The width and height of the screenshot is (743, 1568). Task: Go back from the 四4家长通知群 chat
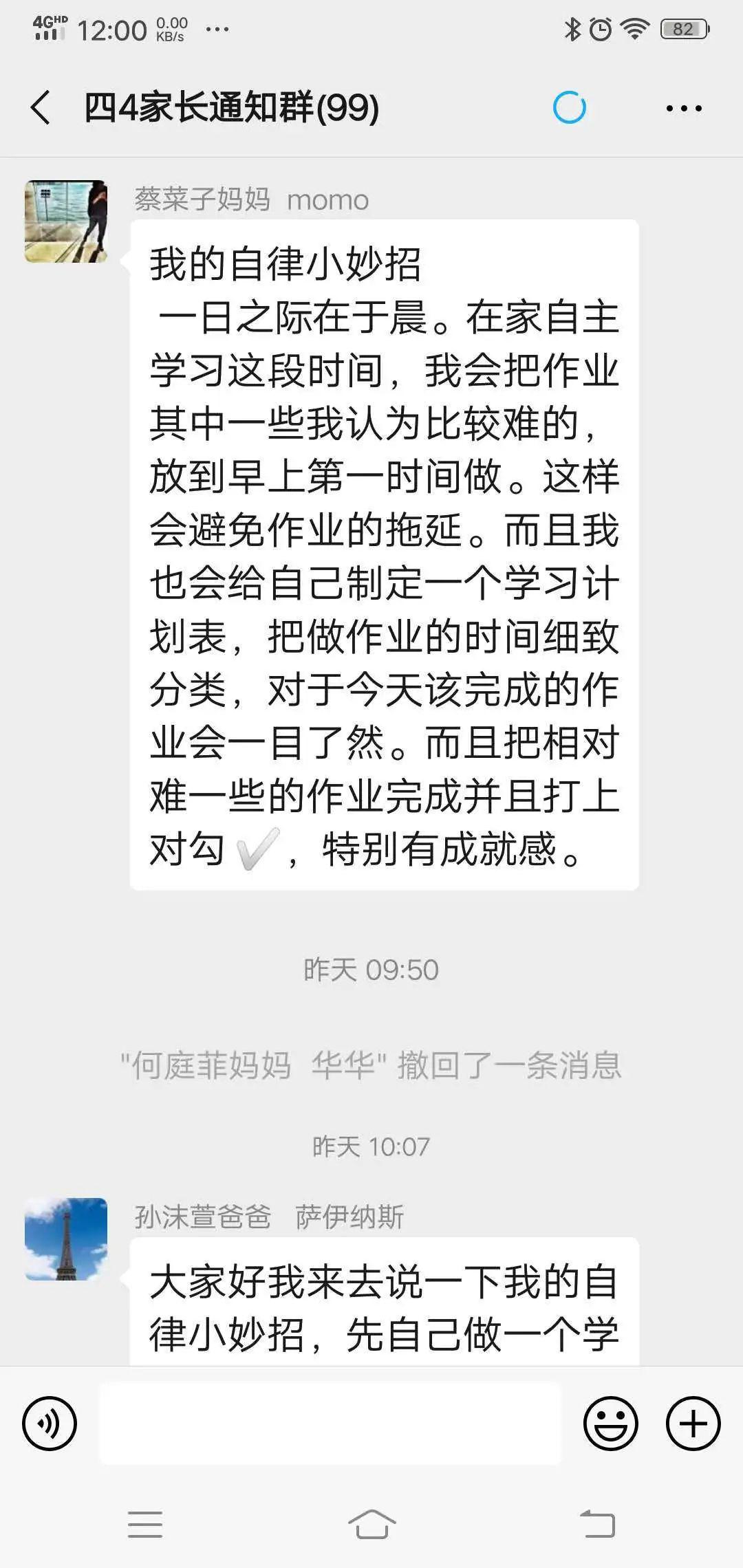coord(41,108)
